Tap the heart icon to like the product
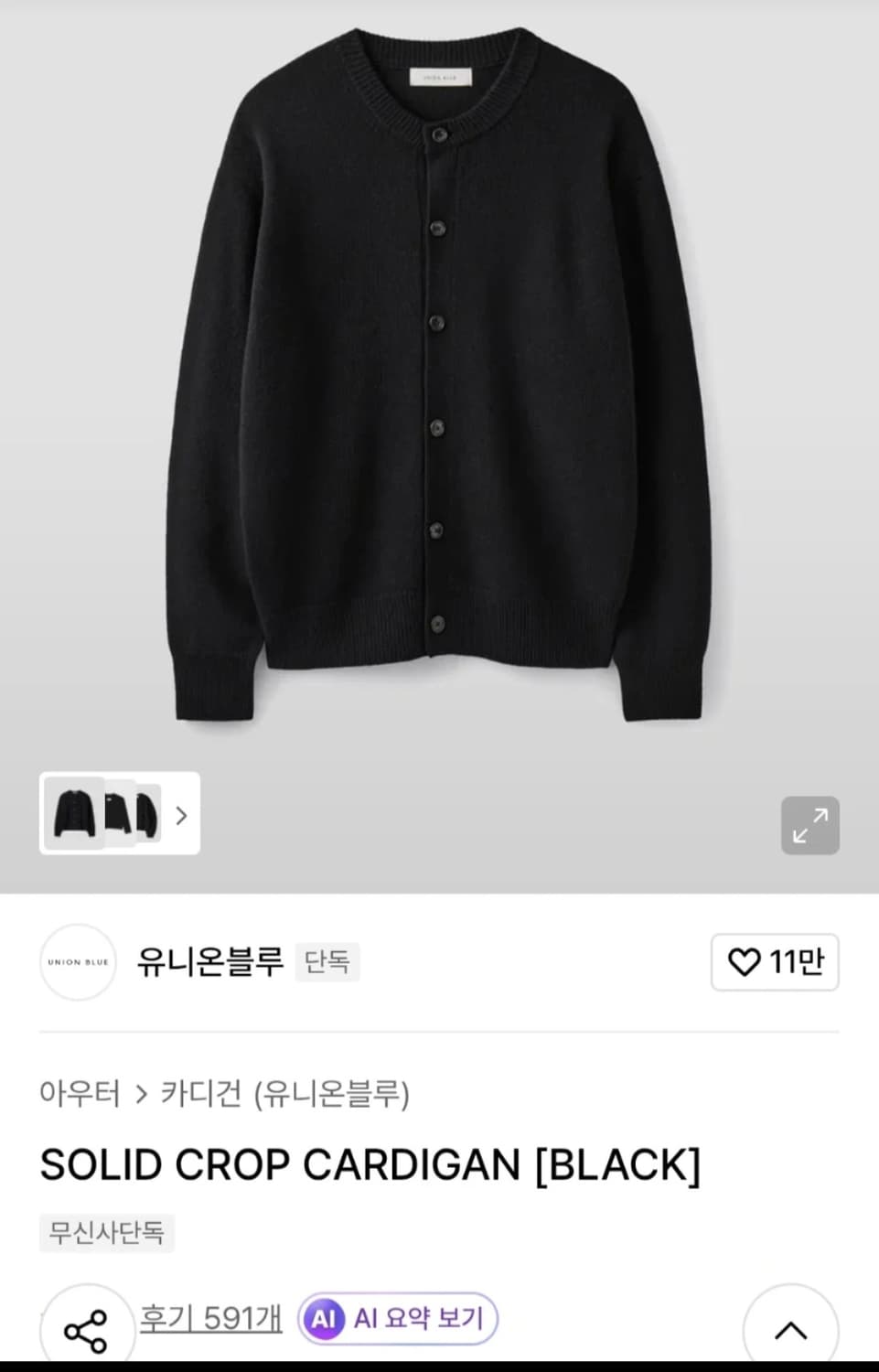The height and width of the screenshot is (1372, 879). click(x=747, y=962)
